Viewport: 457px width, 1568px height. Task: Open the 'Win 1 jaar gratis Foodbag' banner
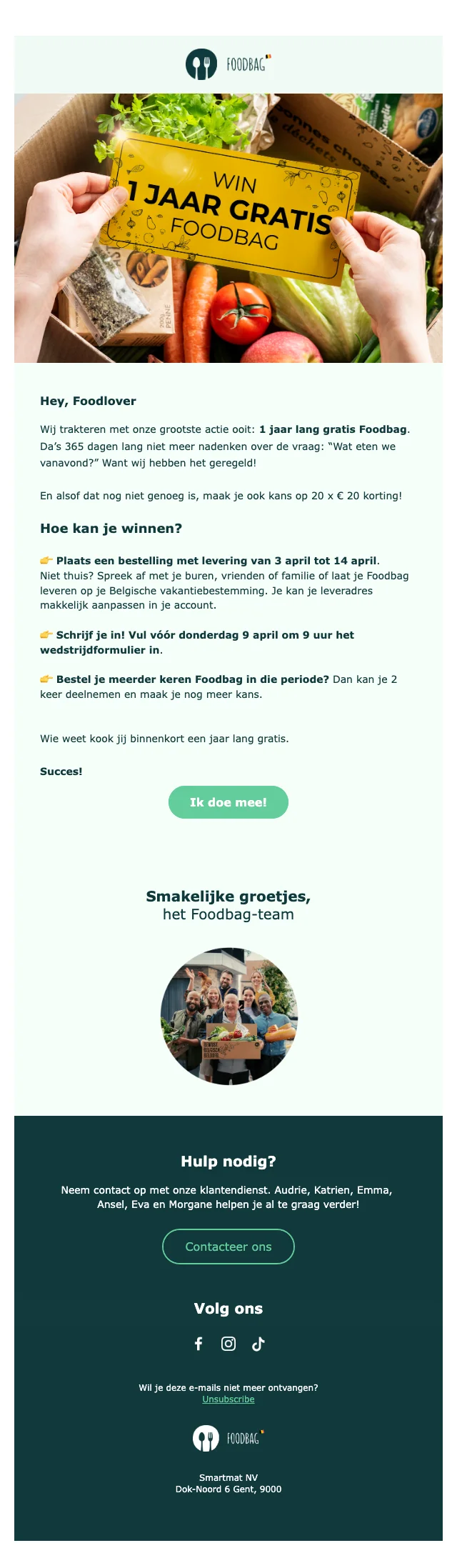coord(228,227)
